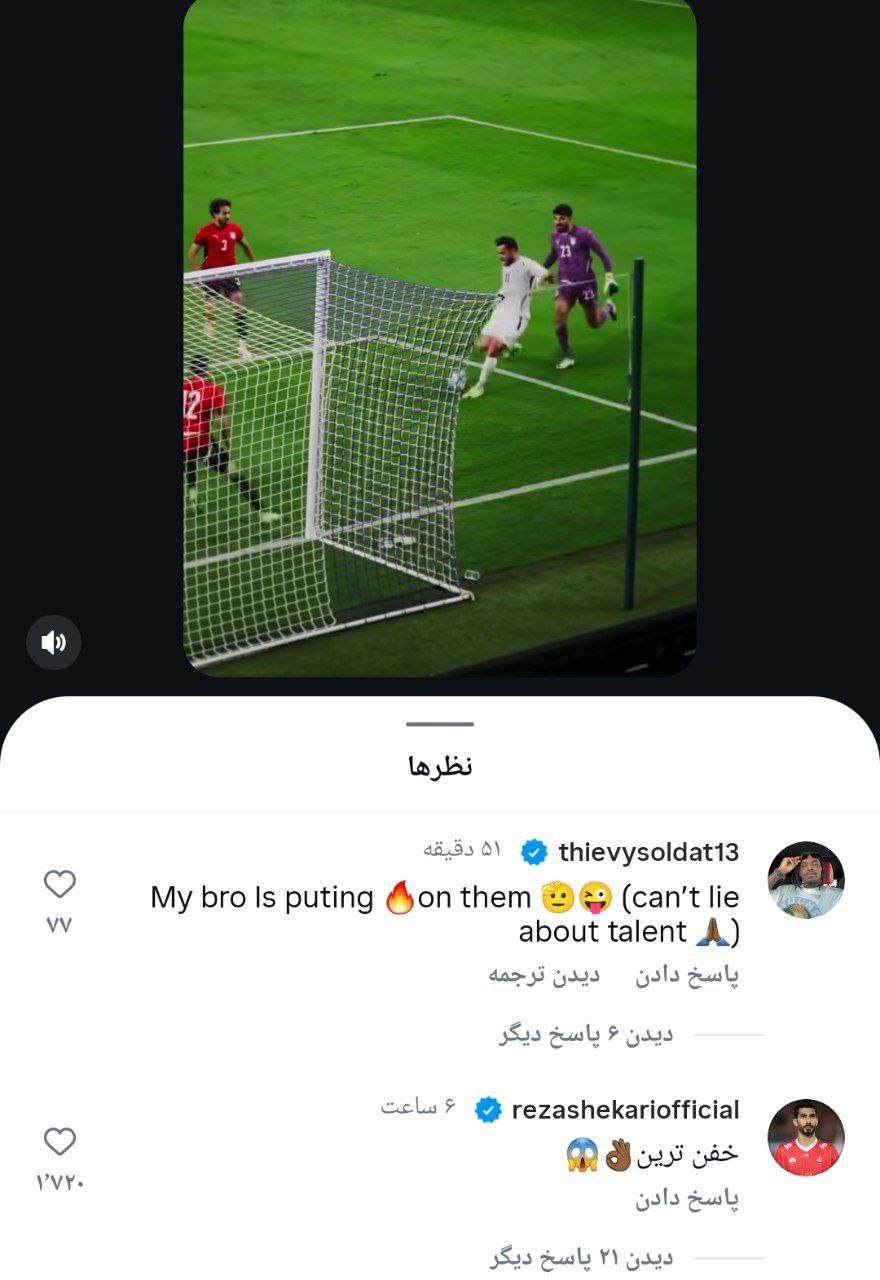See translation of thievysoldat13's comment
The image size is (880, 1280).
click(x=544, y=976)
